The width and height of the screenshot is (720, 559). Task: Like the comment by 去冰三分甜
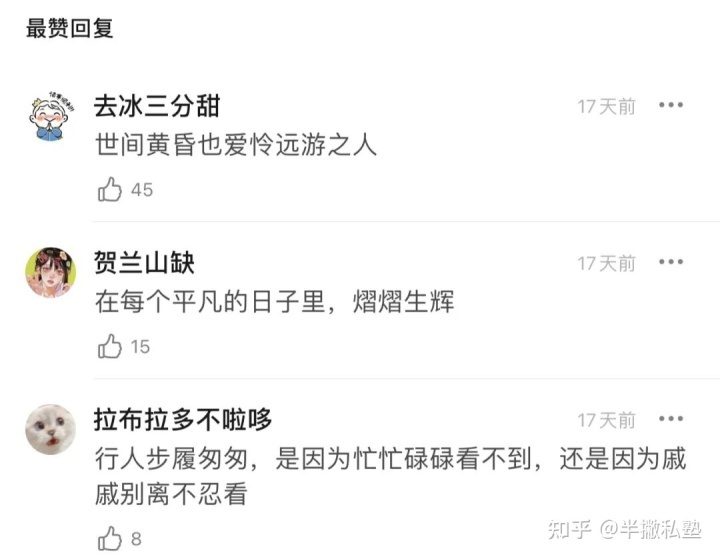[x=110, y=189]
